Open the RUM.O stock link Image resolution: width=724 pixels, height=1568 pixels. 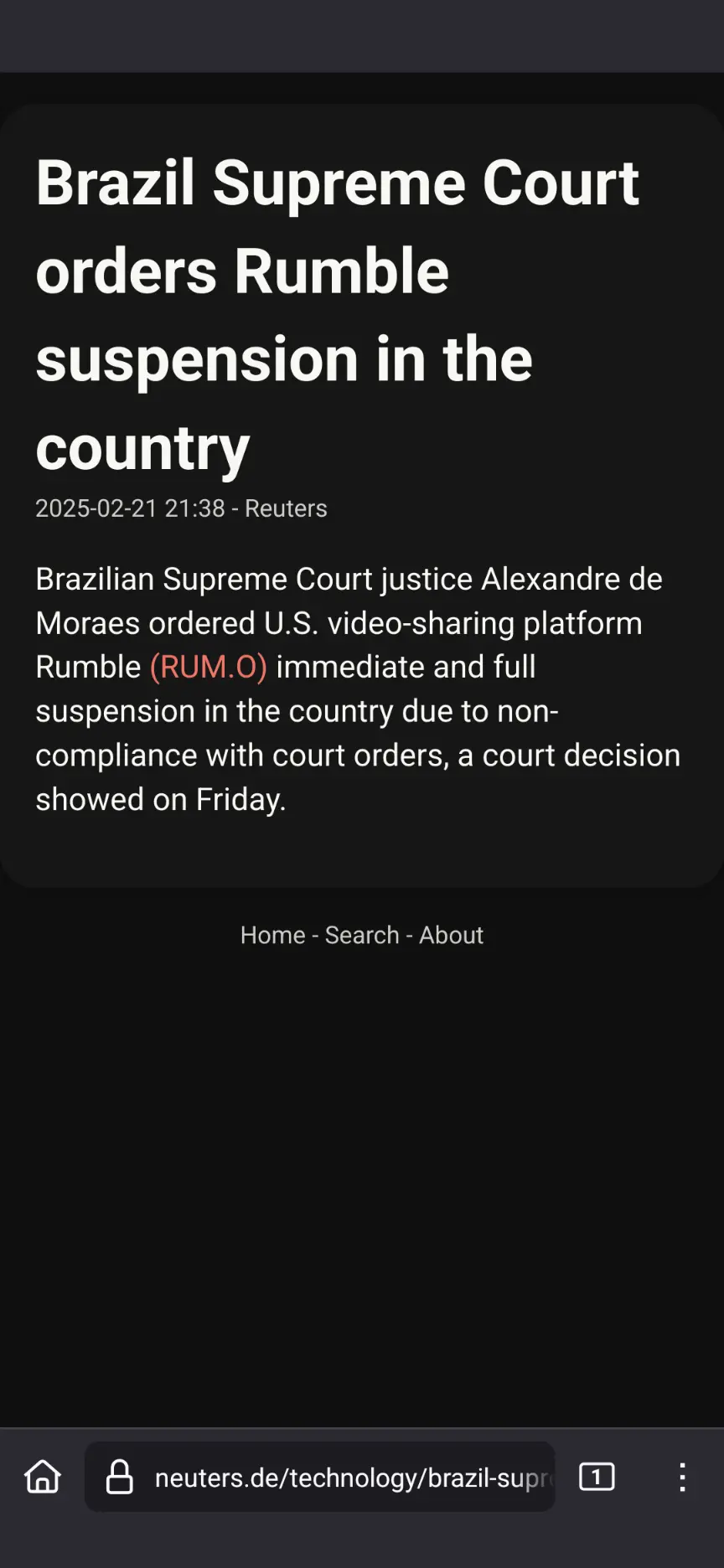coord(209,667)
